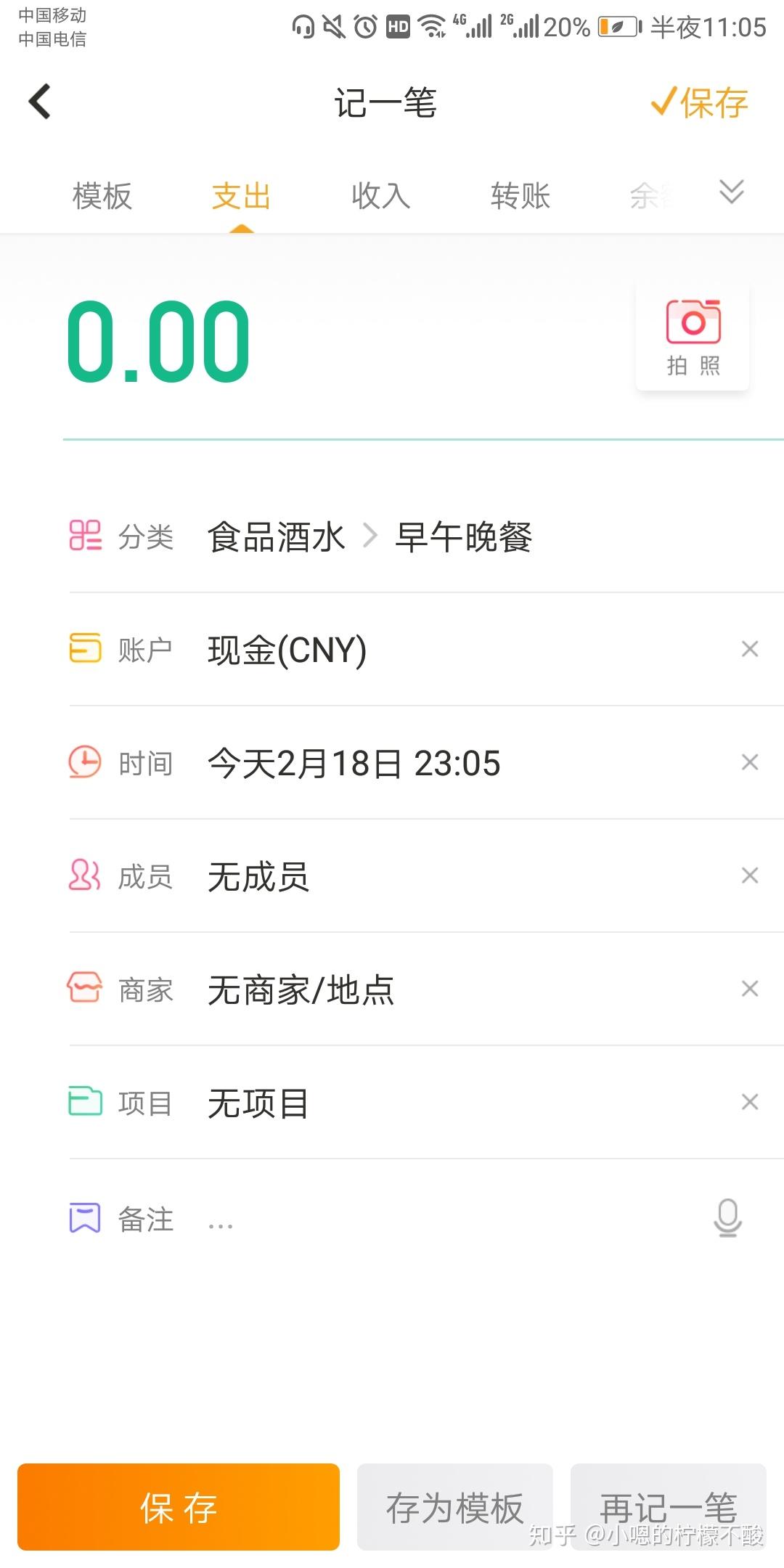The image size is (784, 1568).
Task: Tap the orange 保存 button at the bottom
Action: point(179,1508)
